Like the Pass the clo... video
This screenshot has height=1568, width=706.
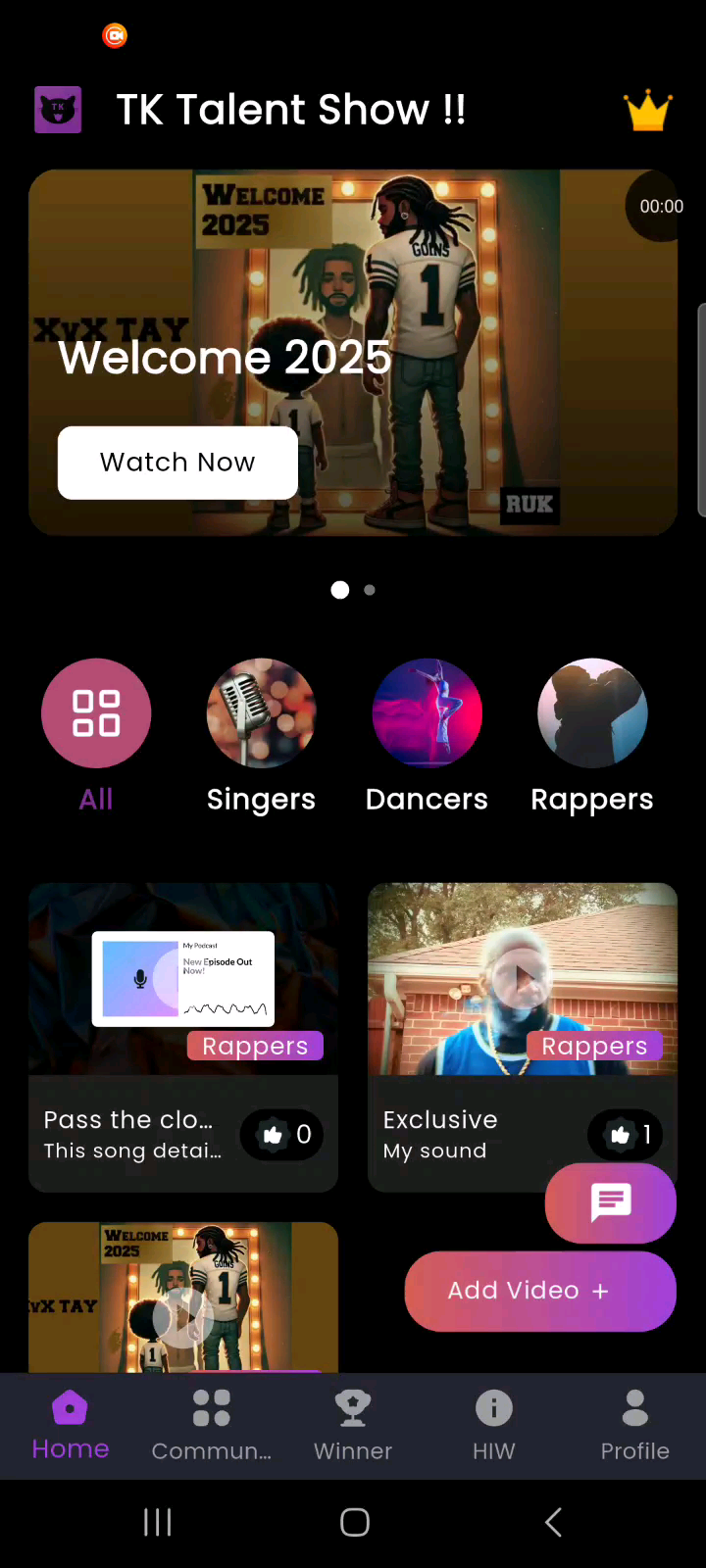(x=282, y=1135)
